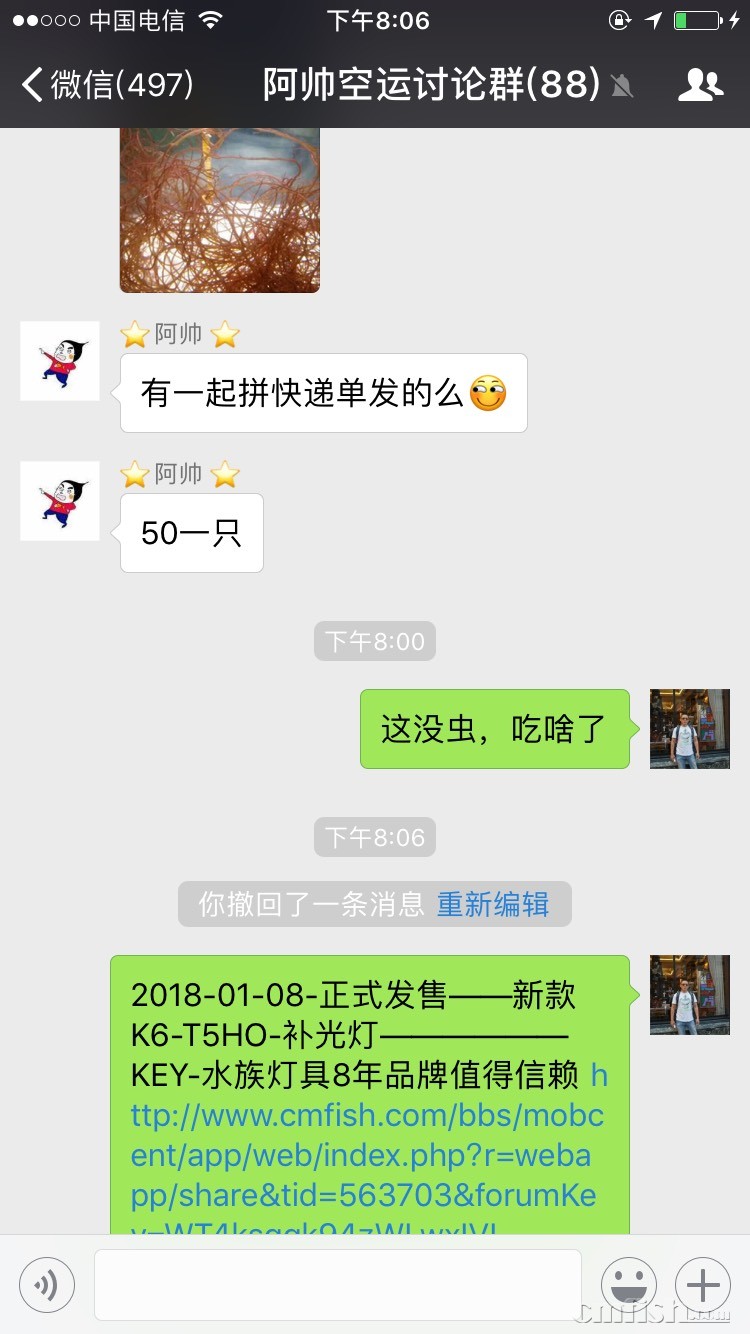Viewport: 750px width, 1334px height.
Task: Tap 重新编辑 to re-edit the recalled message
Action: click(493, 904)
